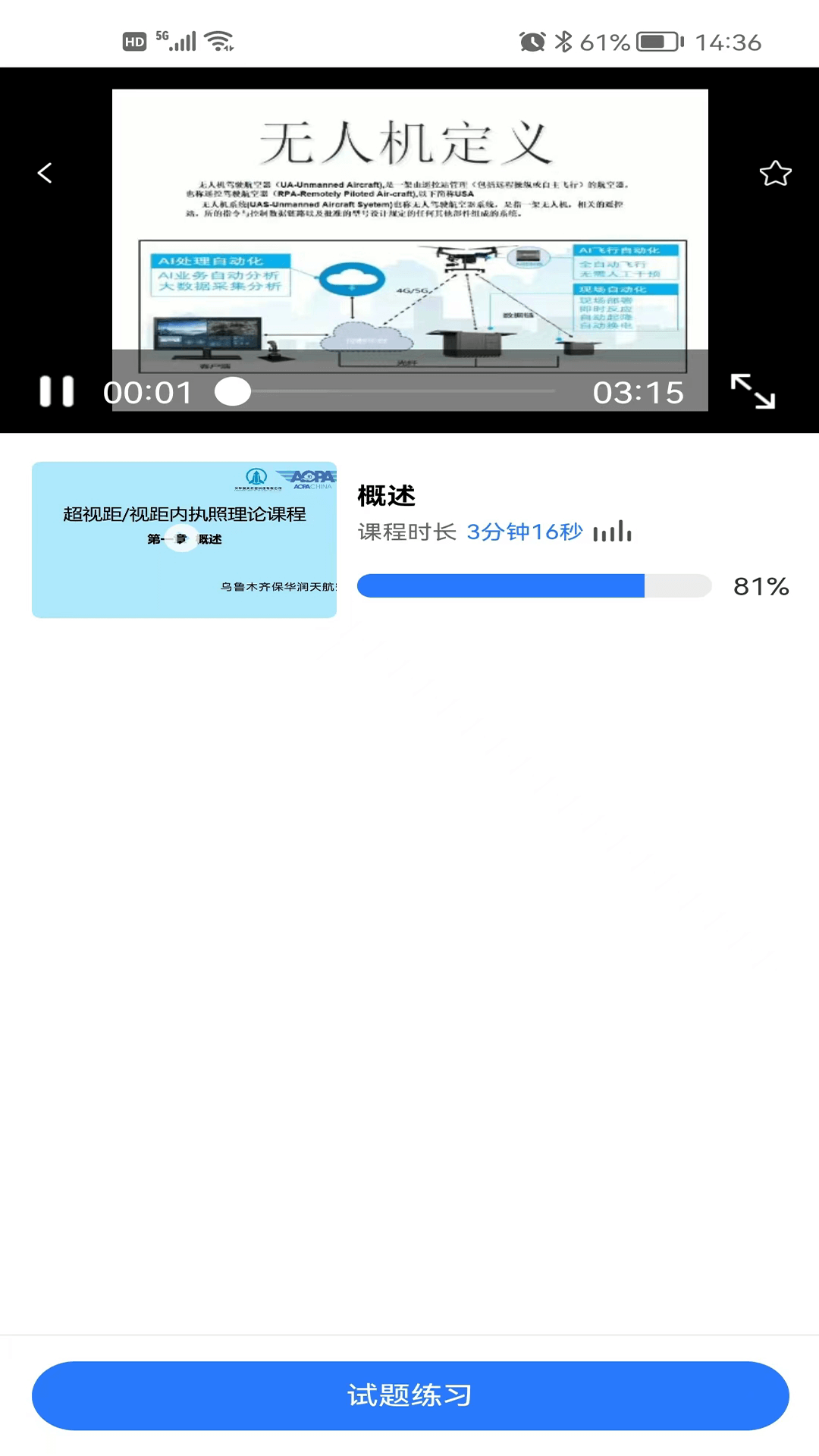819x1456 pixels.
Task: Tap the bar chart icon beside course duration
Action: point(611,532)
